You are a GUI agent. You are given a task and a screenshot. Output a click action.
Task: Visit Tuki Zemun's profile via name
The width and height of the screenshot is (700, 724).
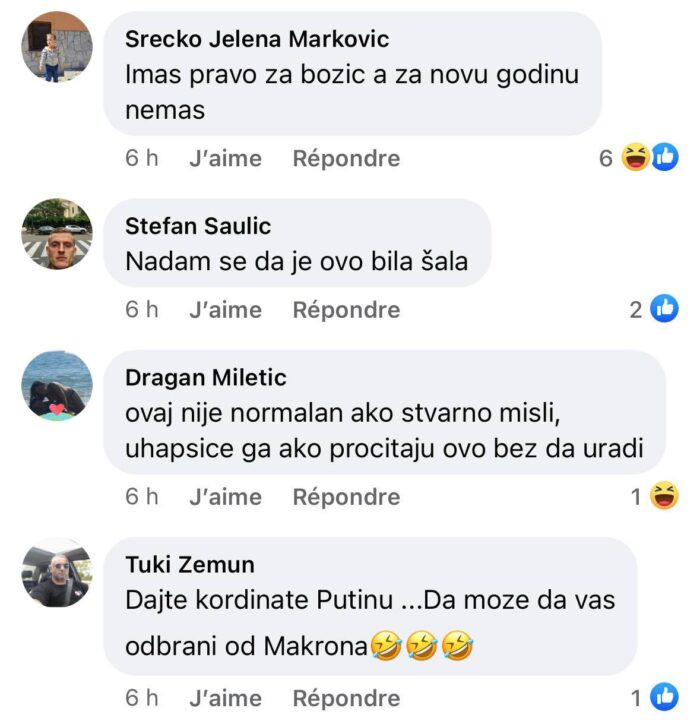tap(190, 565)
